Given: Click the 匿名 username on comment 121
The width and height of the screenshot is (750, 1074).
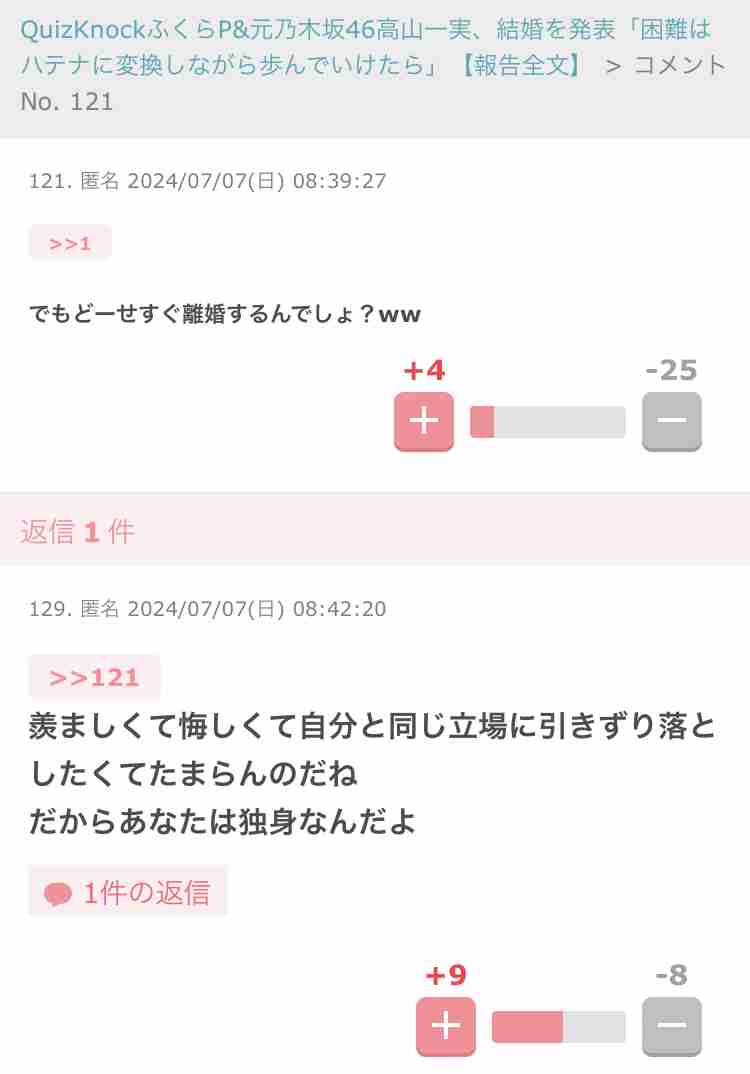Looking at the screenshot, I should point(98,181).
